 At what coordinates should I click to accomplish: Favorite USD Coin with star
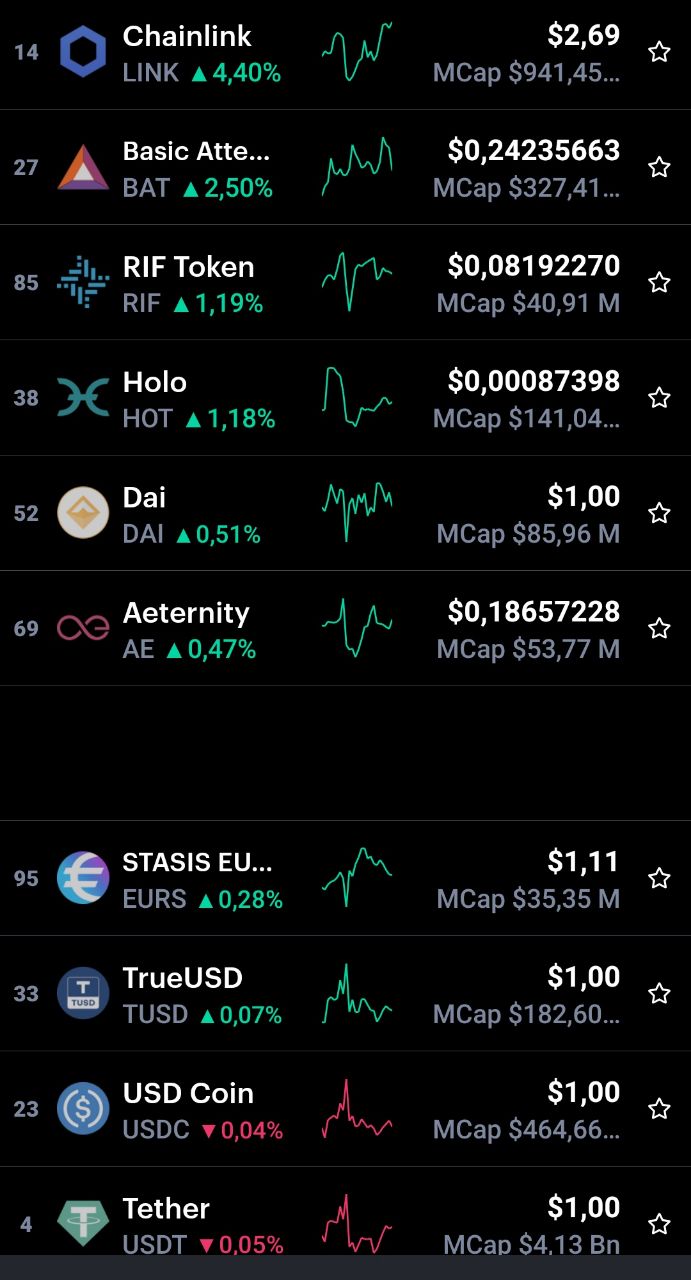(659, 1108)
